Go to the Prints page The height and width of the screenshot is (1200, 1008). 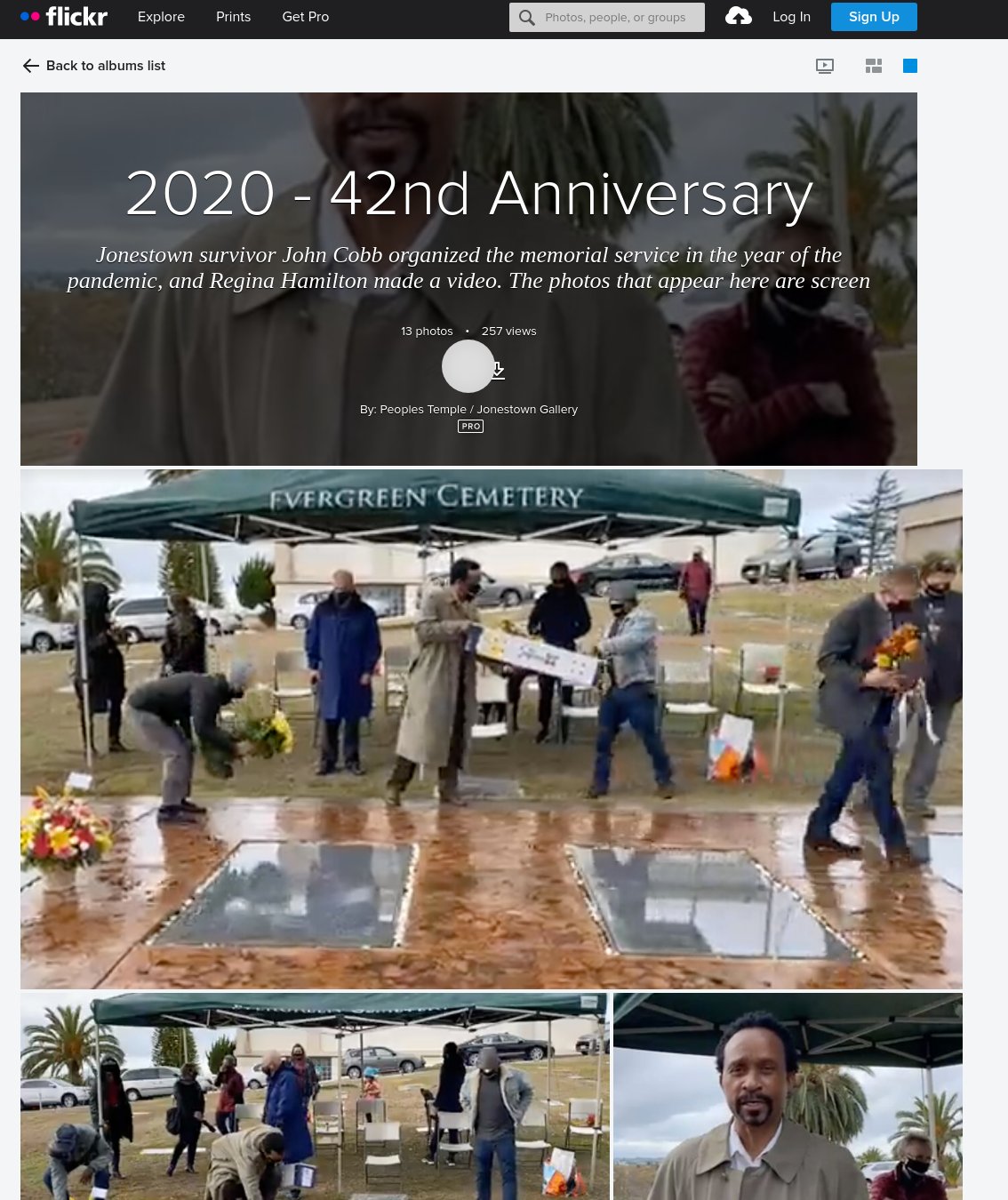click(x=233, y=17)
